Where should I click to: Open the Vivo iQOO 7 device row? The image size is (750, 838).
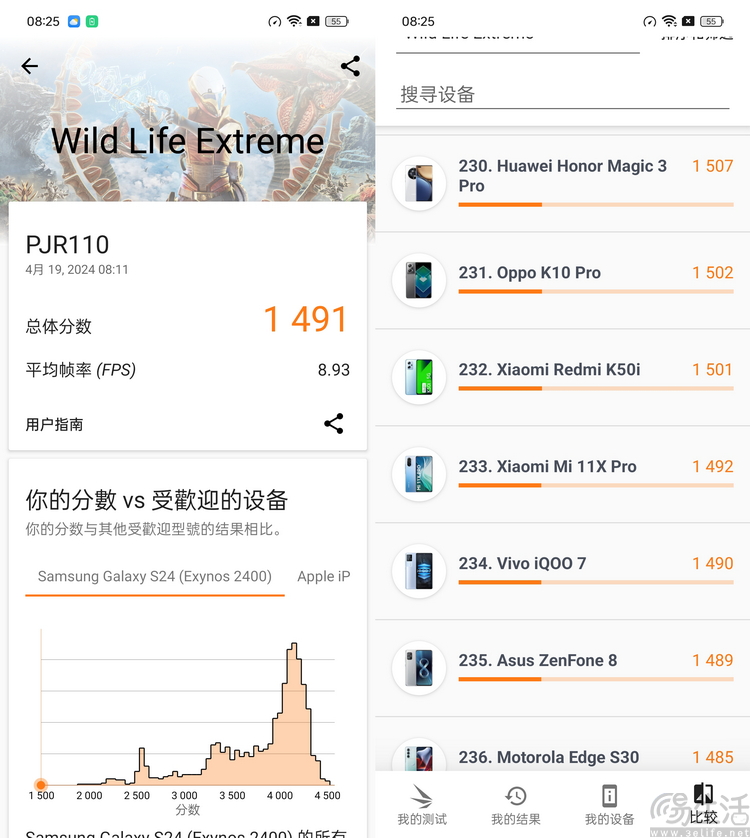[x=562, y=571]
